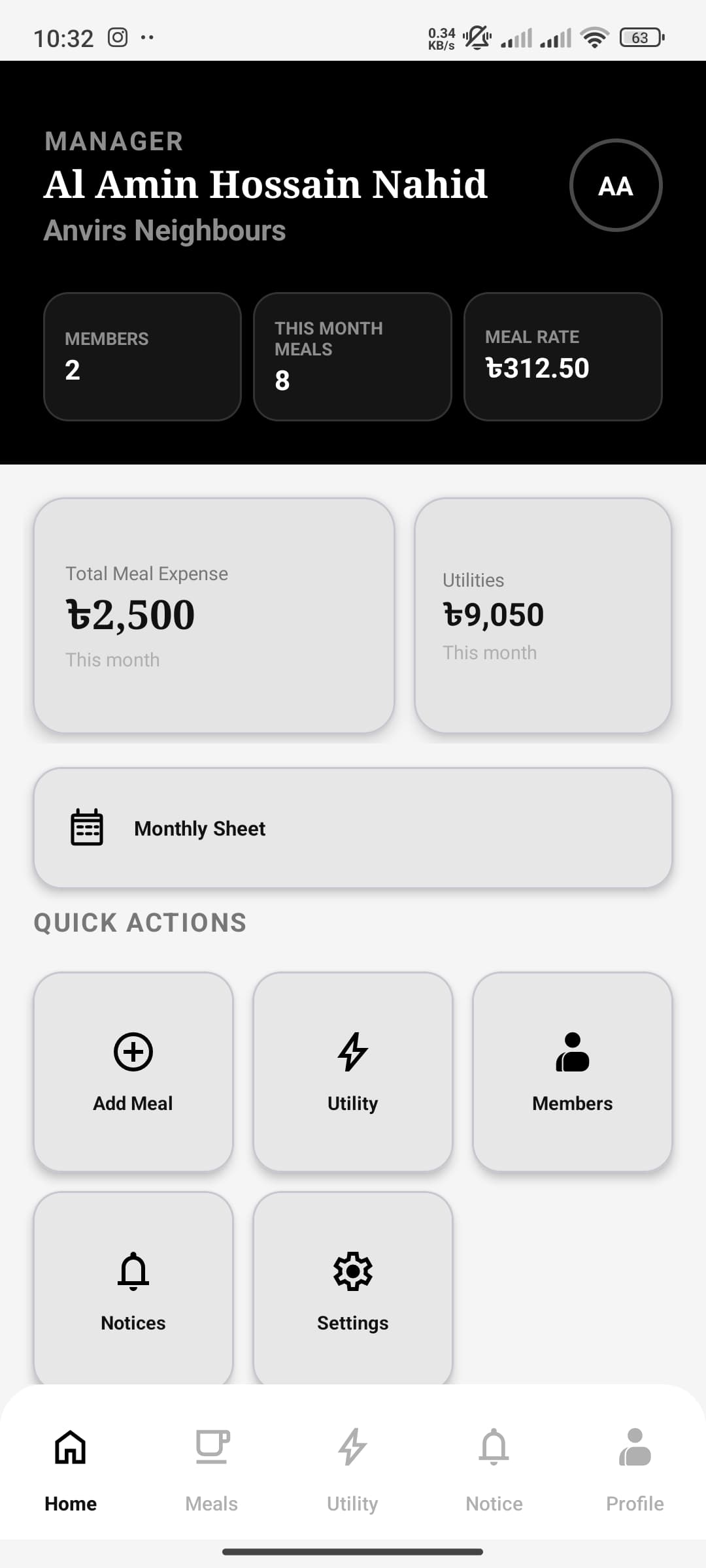The width and height of the screenshot is (706, 1568).
Task: Open the AA profile avatar
Action: (x=616, y=186)
